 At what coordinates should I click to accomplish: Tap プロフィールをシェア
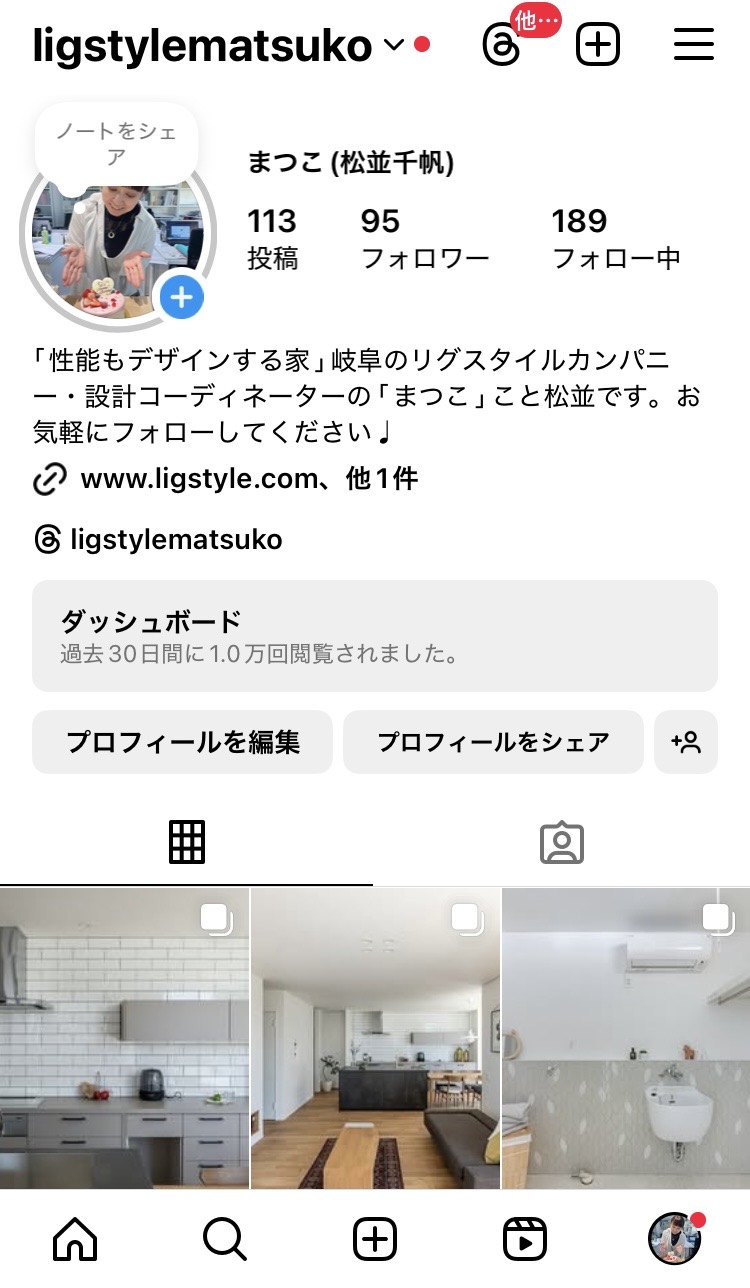(493, 742)
